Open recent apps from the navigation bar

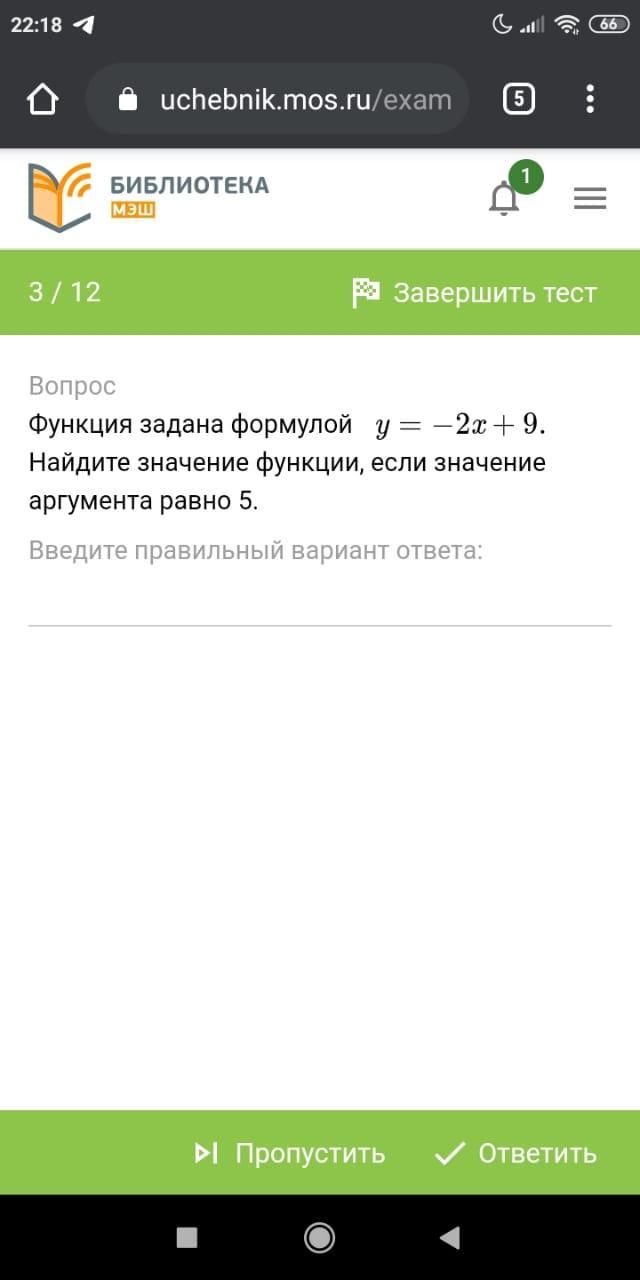coord(187,1238)
